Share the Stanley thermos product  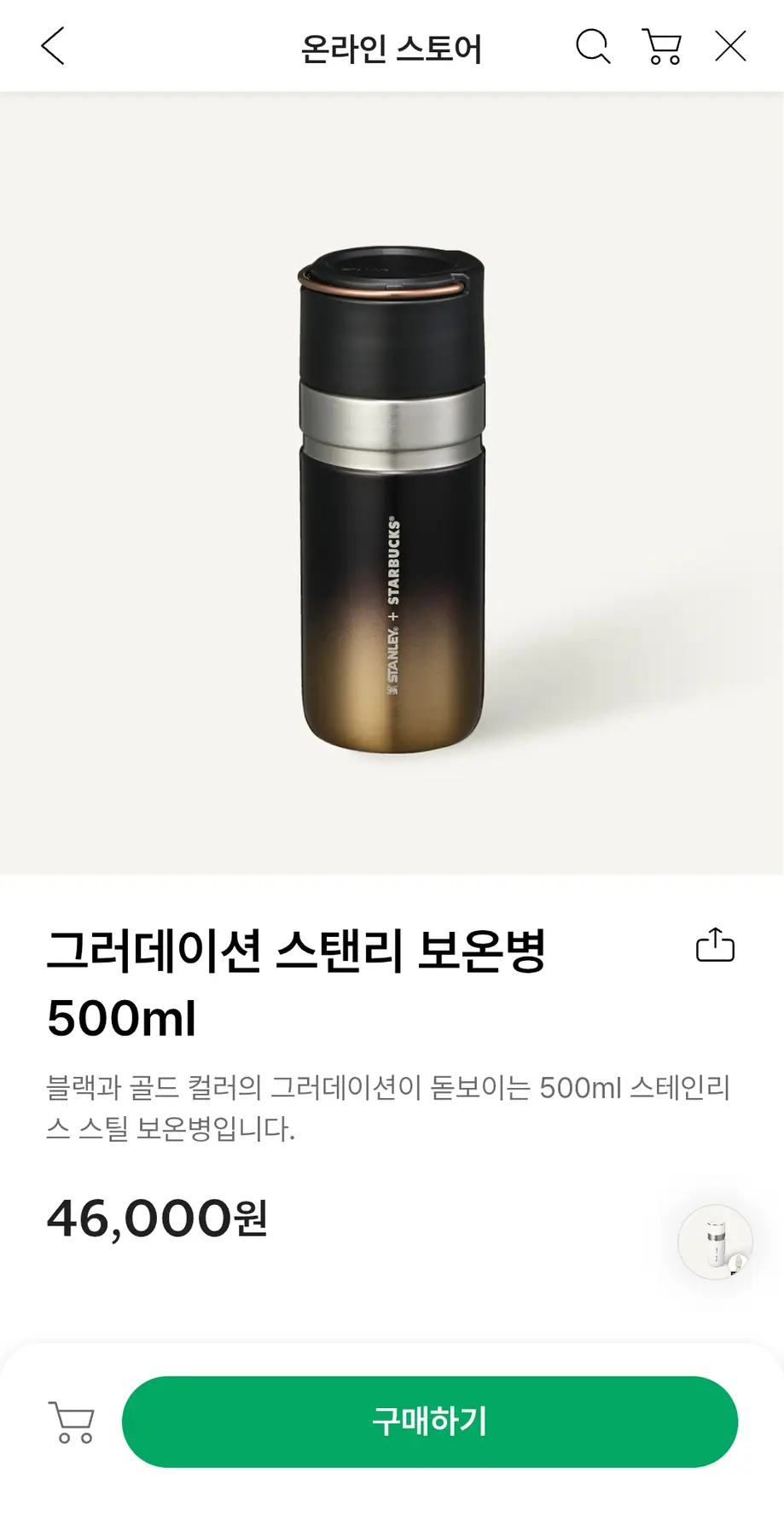click(715, 945)
